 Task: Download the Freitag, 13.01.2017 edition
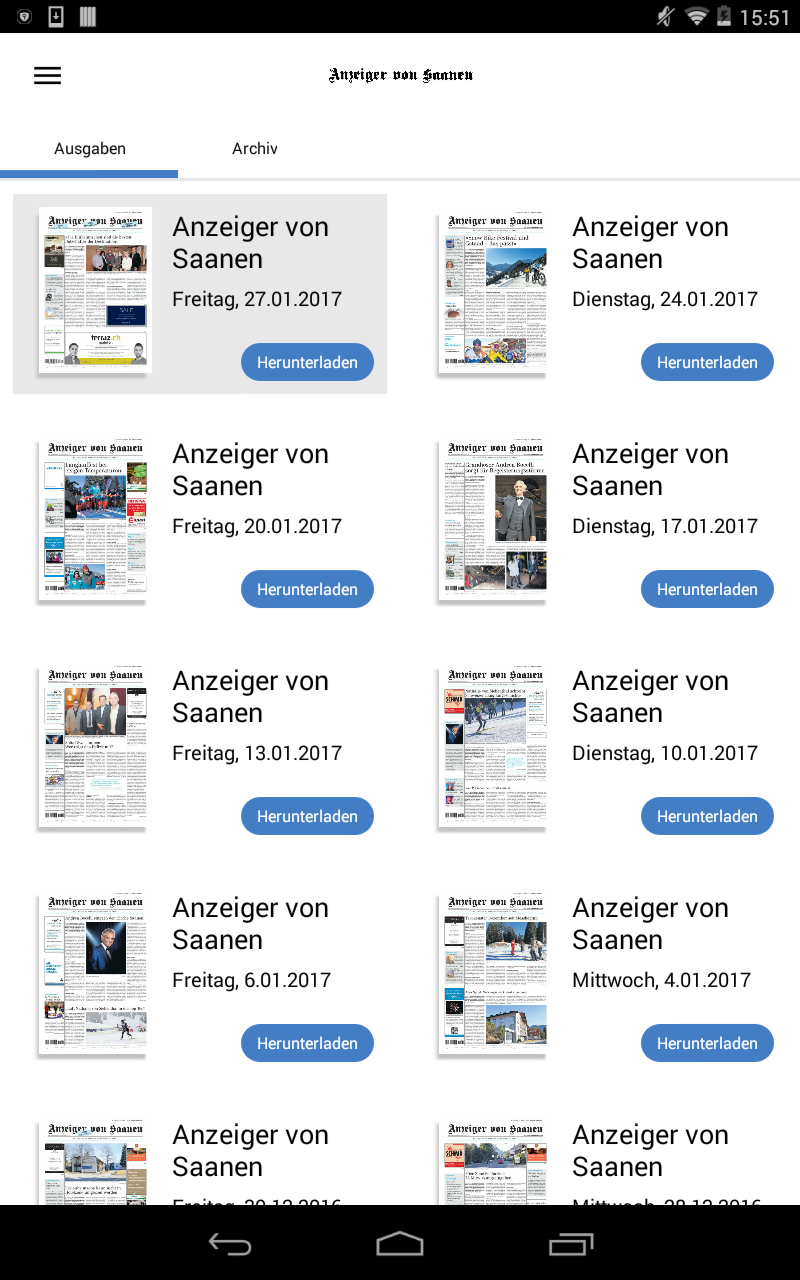(x=307, y=816)
